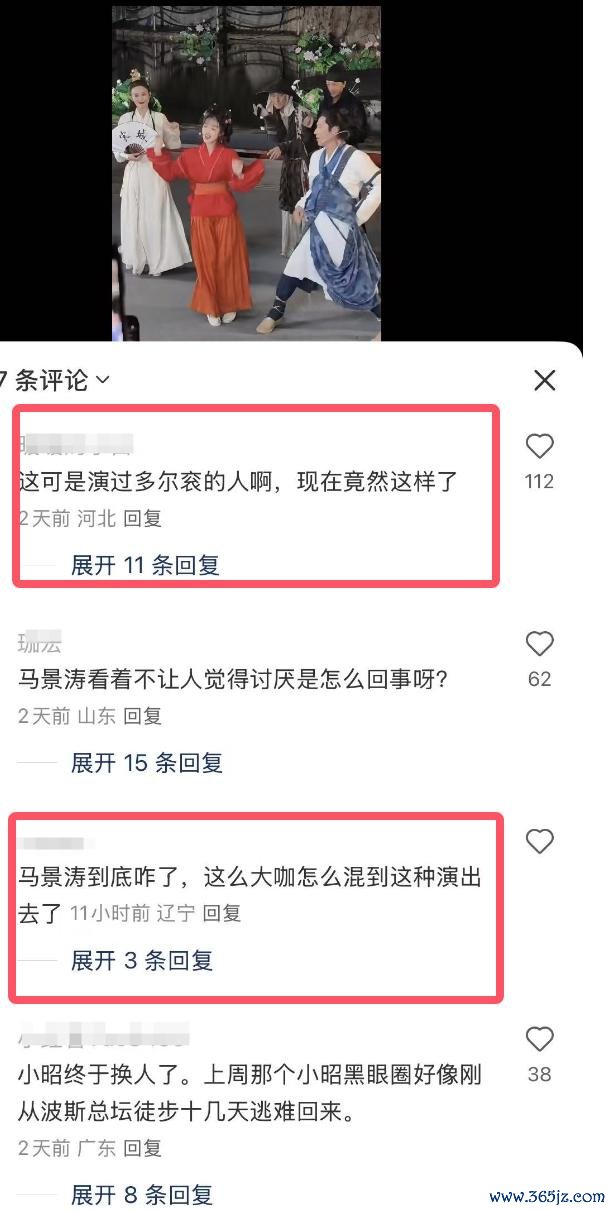Reply to the 山东 comment

tap(143, 716)
